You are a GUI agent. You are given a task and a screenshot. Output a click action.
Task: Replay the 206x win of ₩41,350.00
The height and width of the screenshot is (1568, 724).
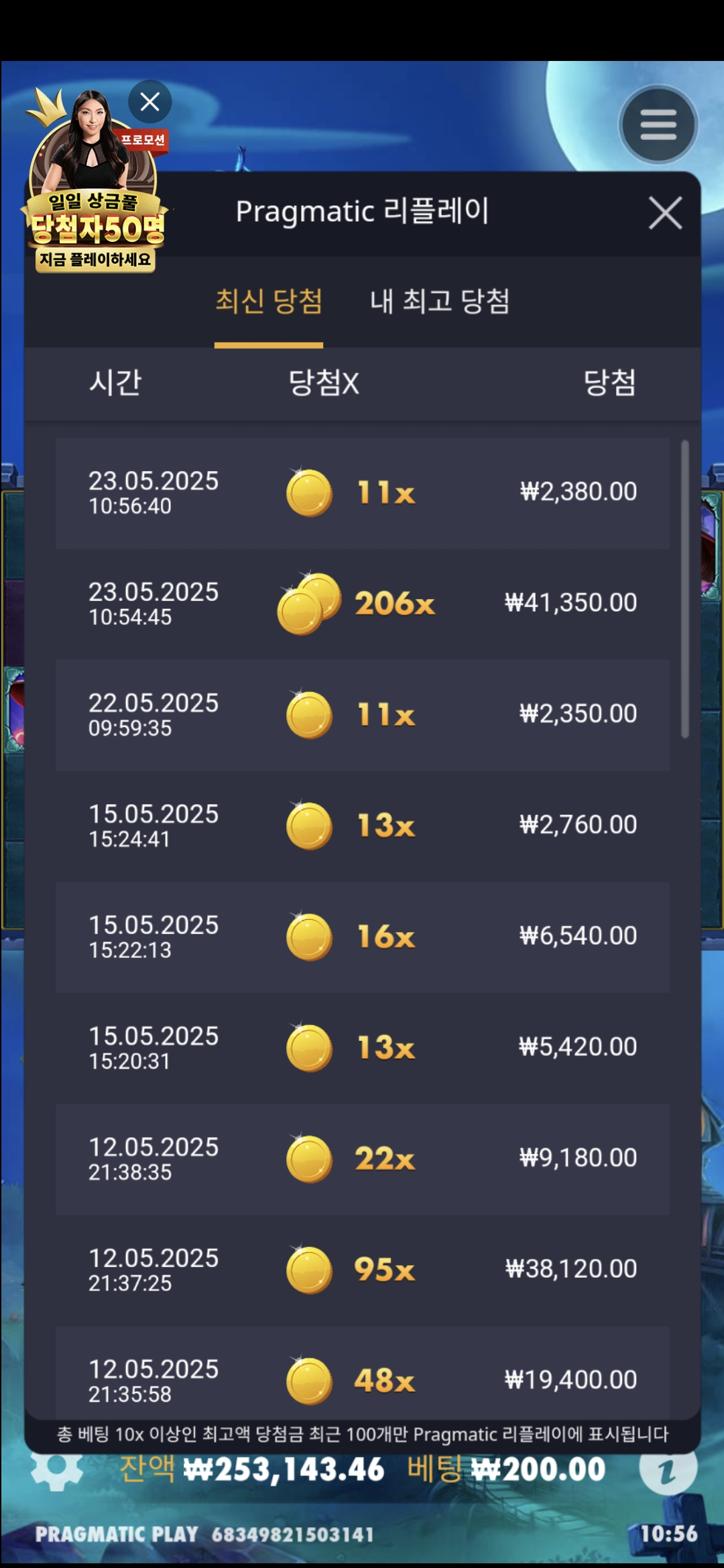362,604
